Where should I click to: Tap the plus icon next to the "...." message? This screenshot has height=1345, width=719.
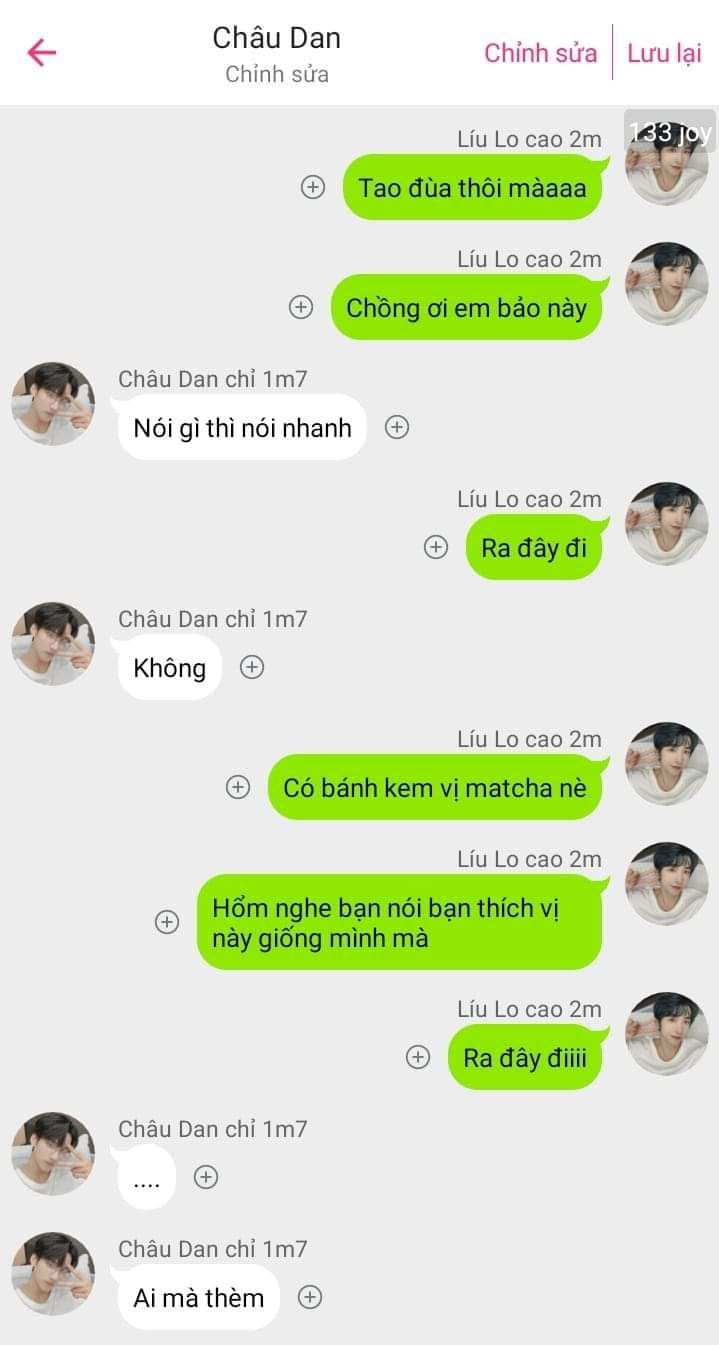[x=206, y=1177]
